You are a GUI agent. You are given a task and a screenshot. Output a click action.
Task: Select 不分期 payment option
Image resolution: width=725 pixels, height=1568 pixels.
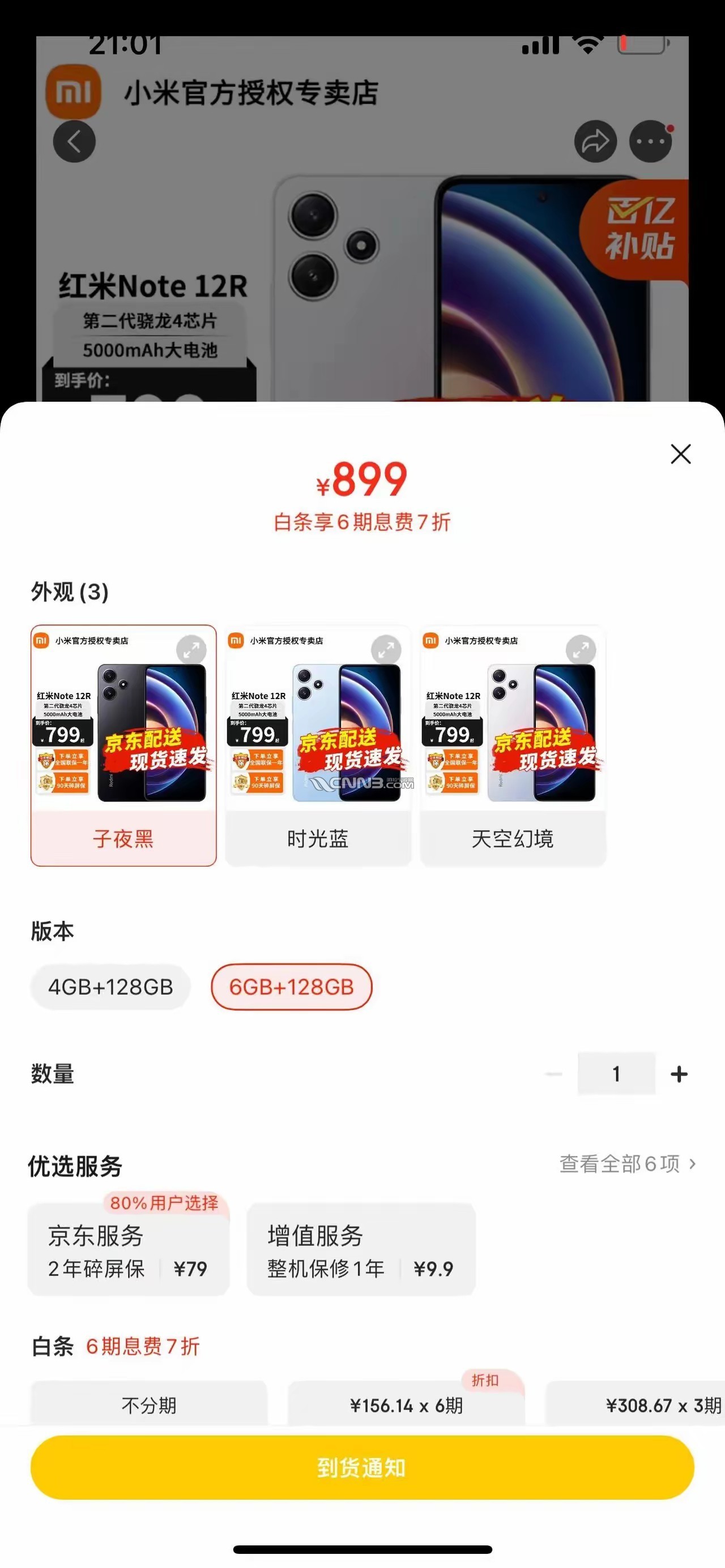click(148, 1406)
